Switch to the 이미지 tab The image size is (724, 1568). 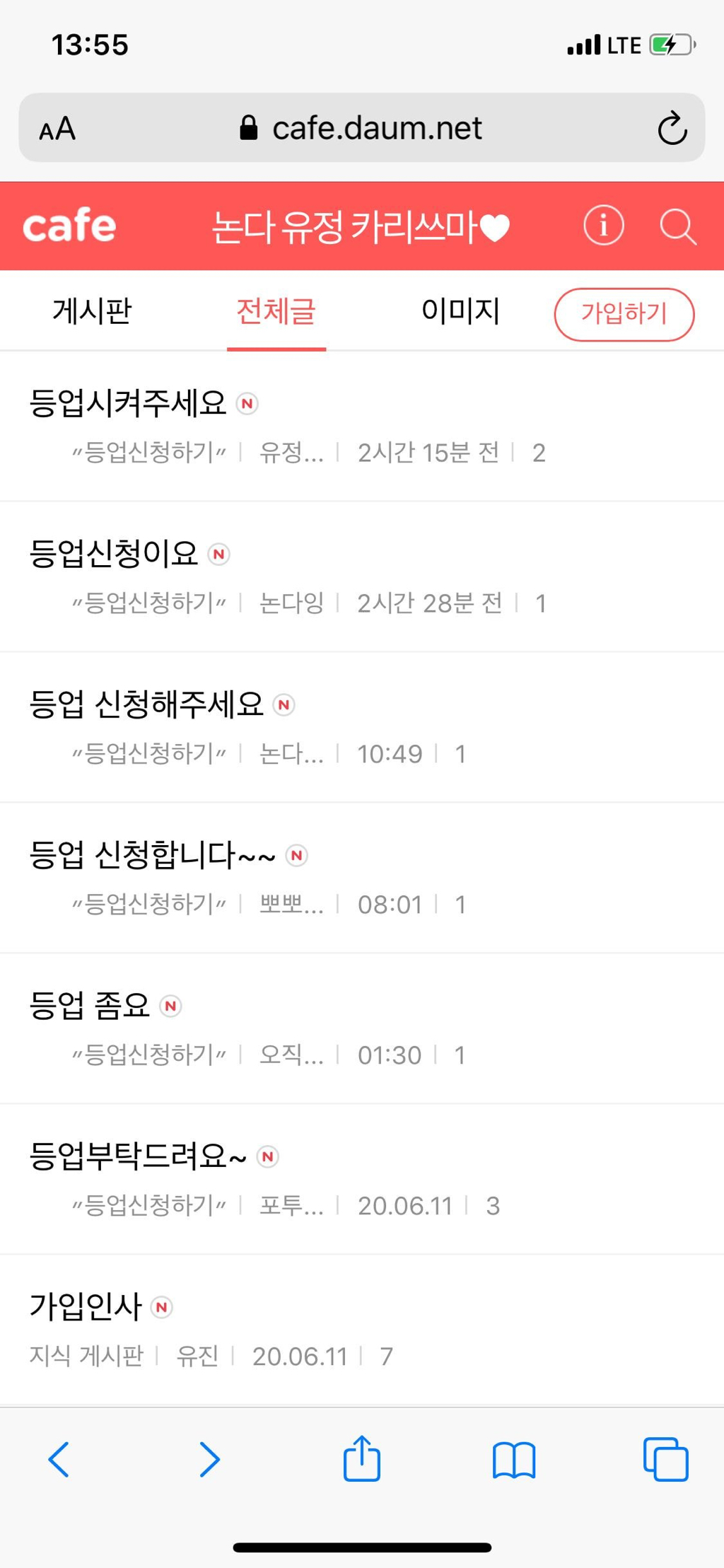[460, 311]
